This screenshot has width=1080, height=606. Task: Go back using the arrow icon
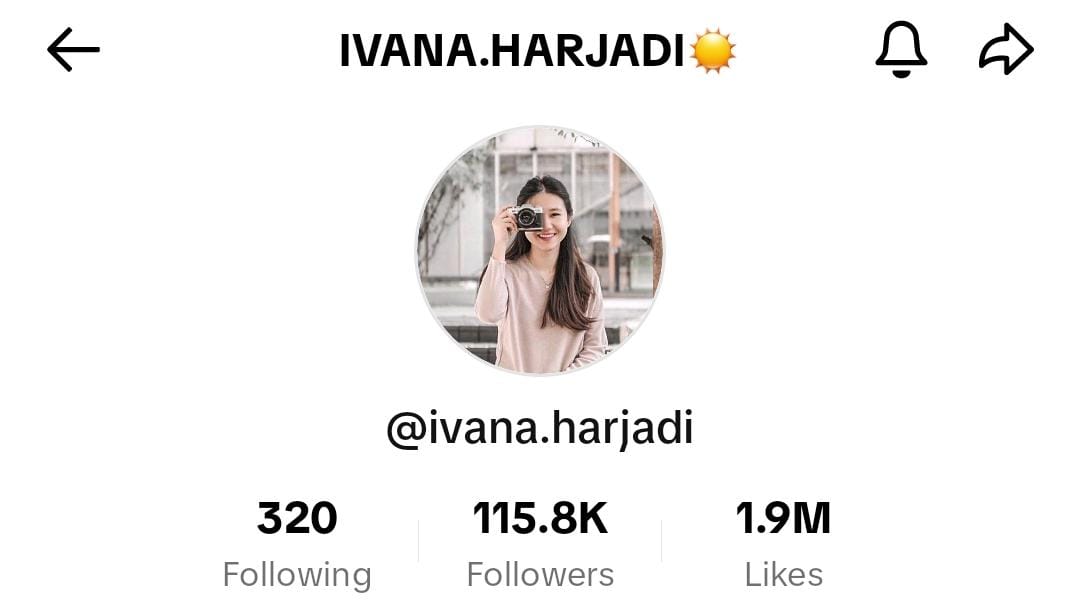73,50
